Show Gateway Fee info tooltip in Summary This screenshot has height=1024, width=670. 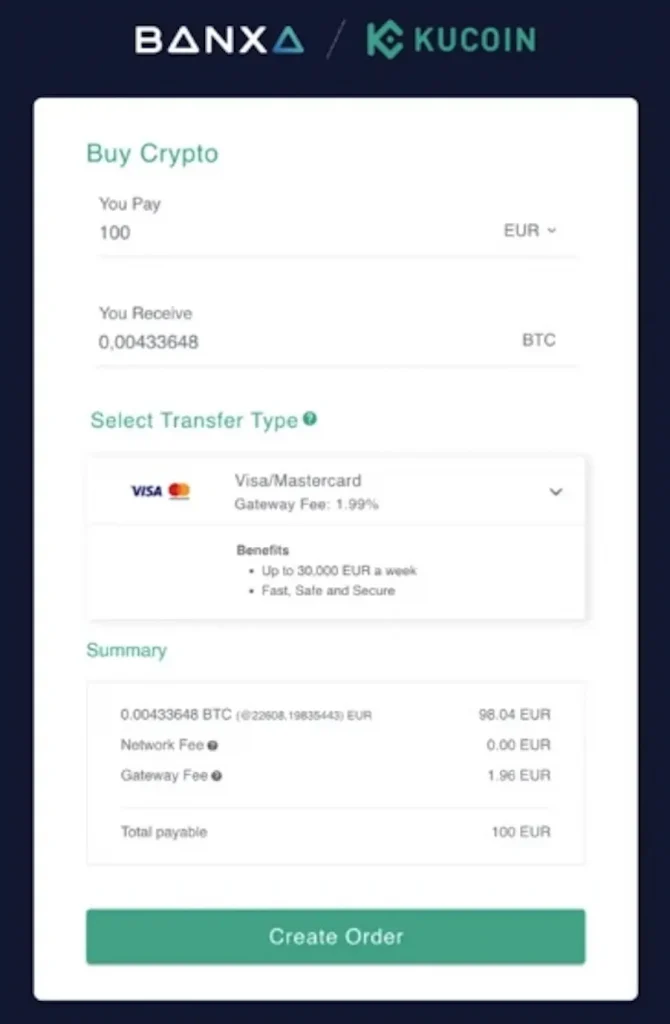click(x=217, y=776)
